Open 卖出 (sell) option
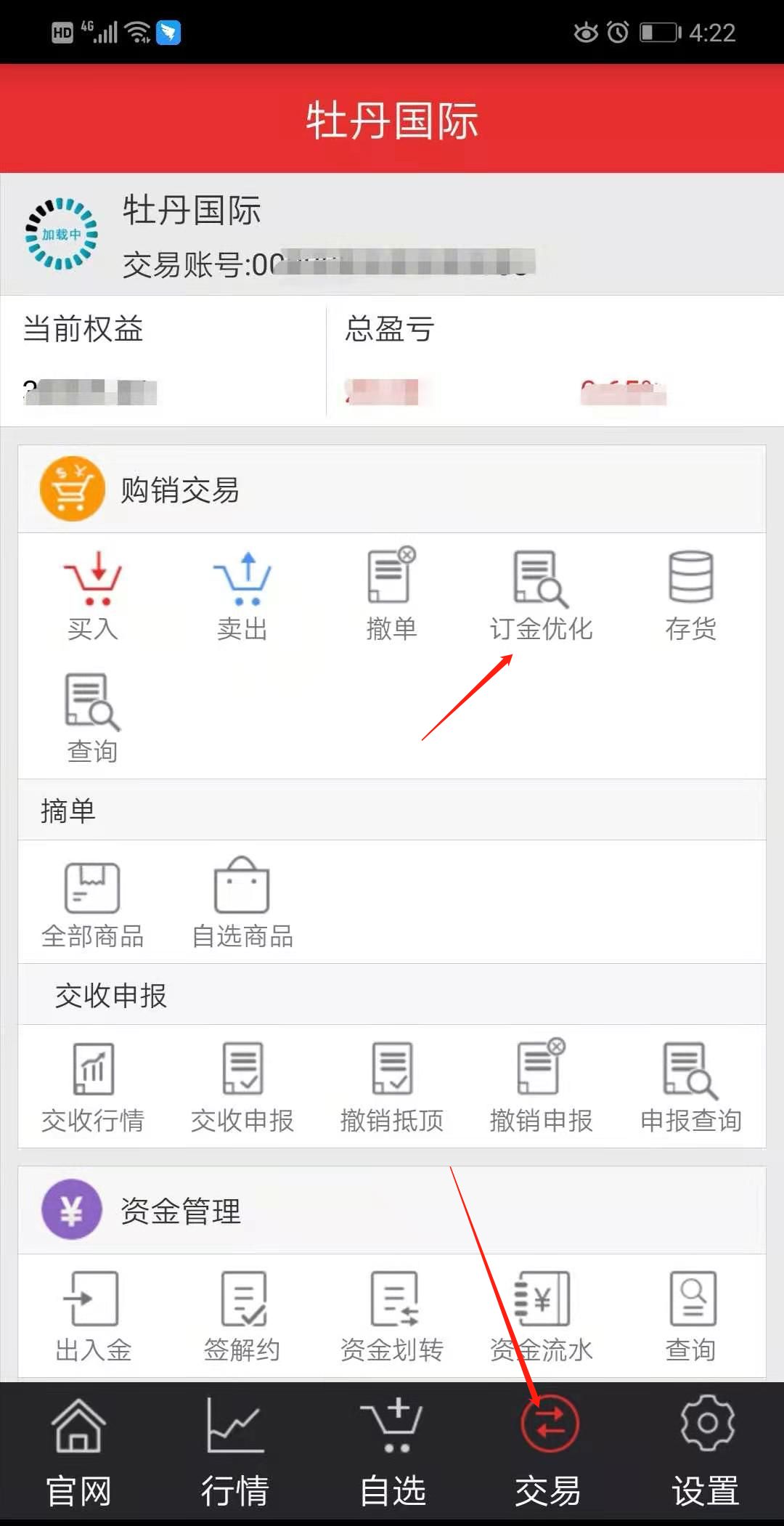The height and width of the screenshot is (1526, 784). click(242, 594)
